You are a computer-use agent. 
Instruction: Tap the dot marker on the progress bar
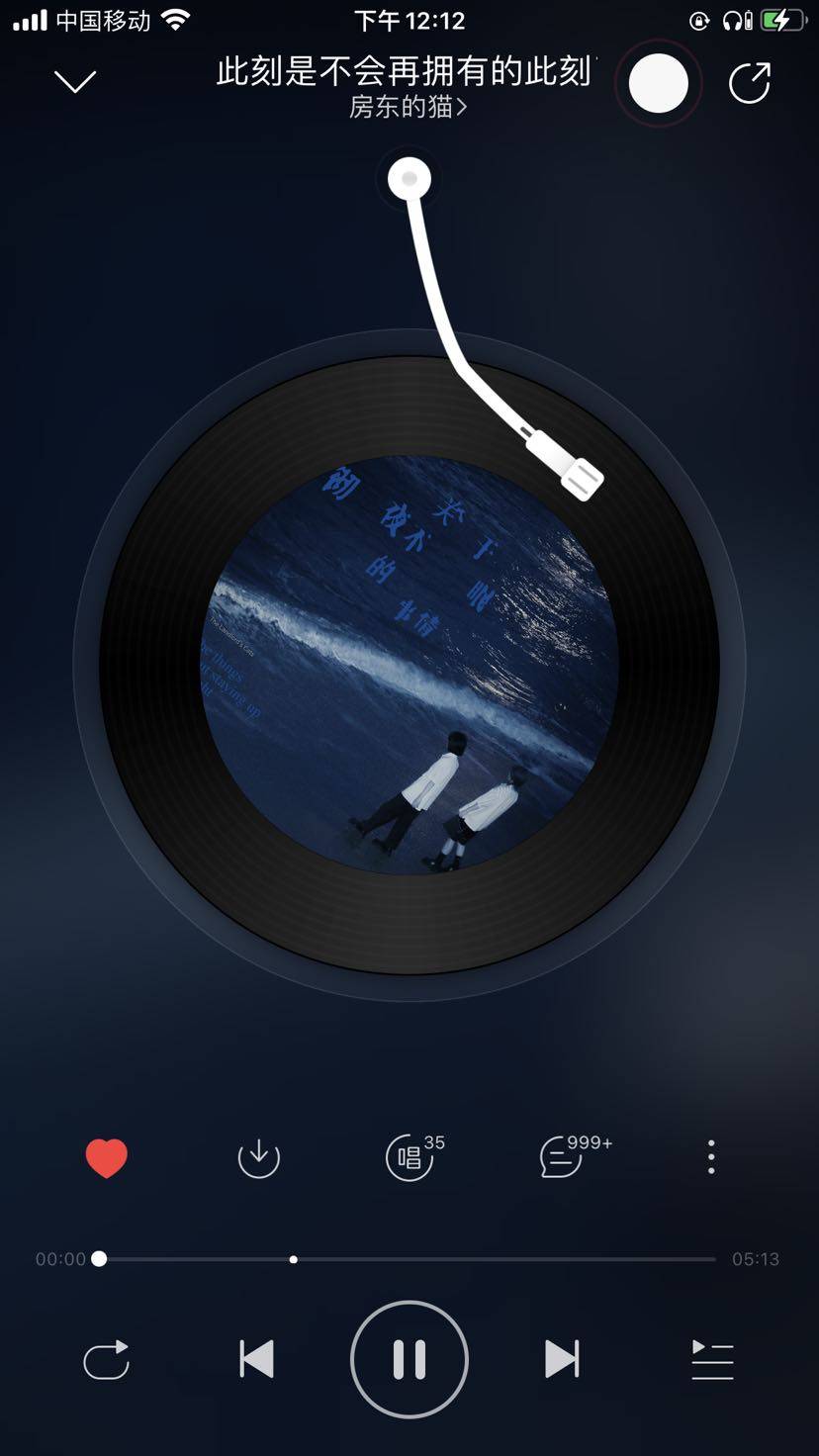(294, 1259)
